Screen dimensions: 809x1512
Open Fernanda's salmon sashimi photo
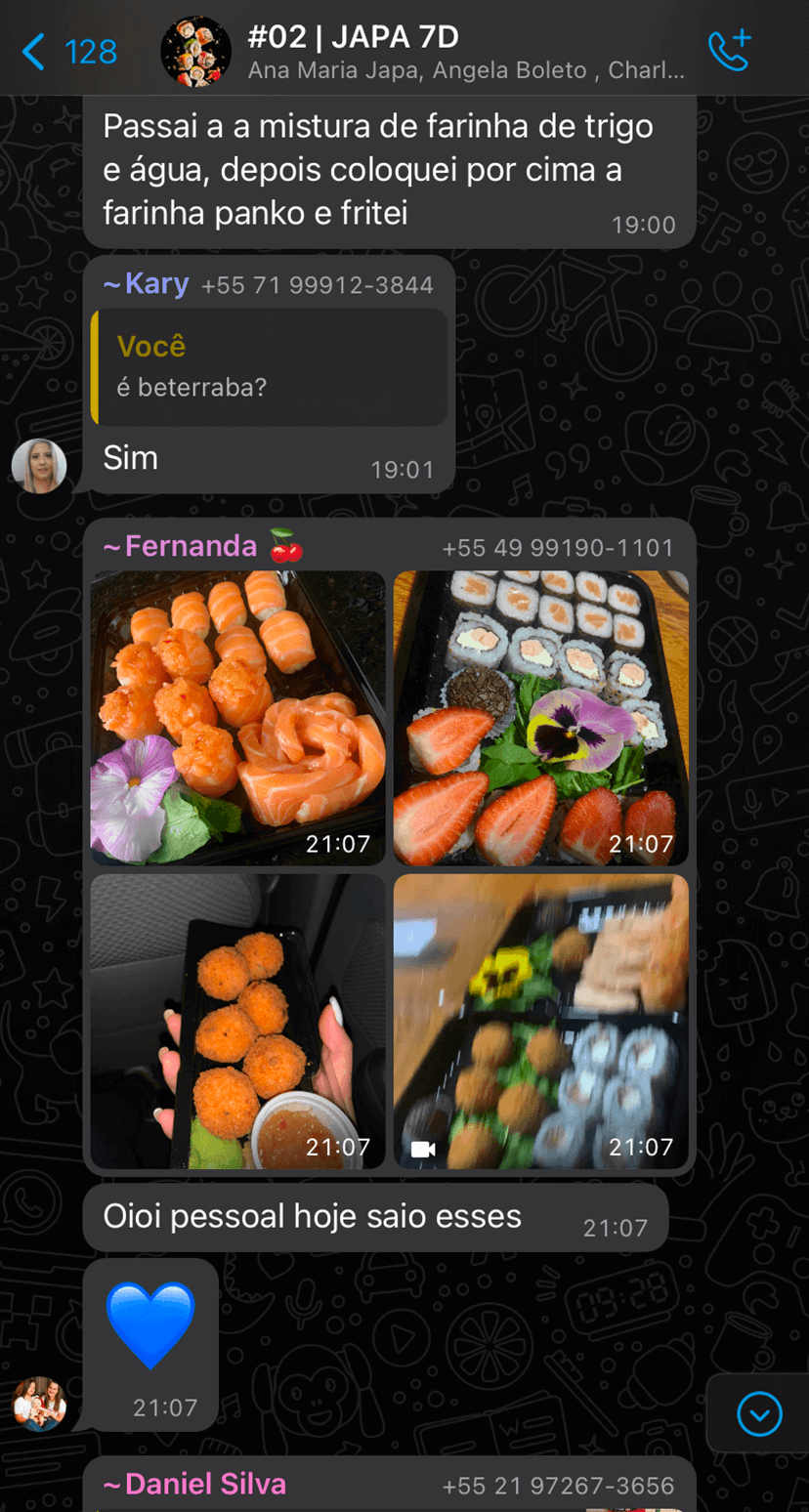click(x=237, y=718)
